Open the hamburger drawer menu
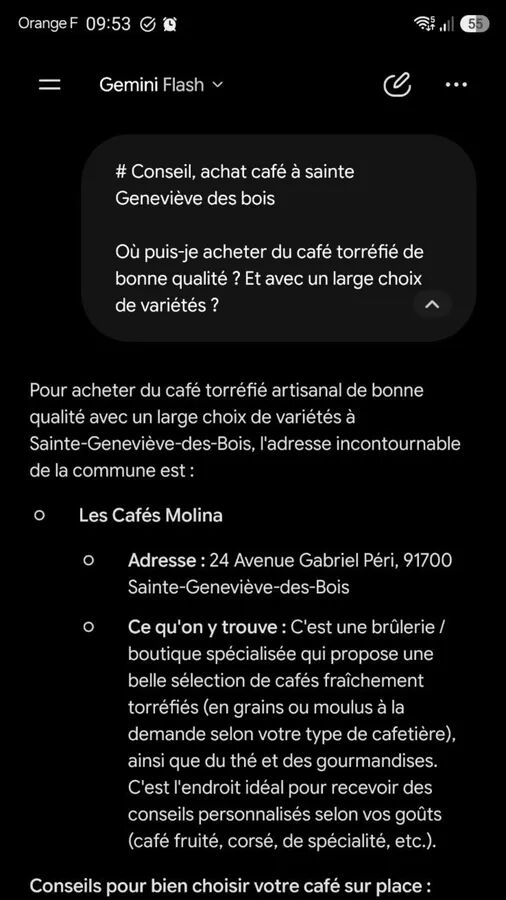This screenshot has height=900, width=506. pyautogui.click(x=49, y=85)
